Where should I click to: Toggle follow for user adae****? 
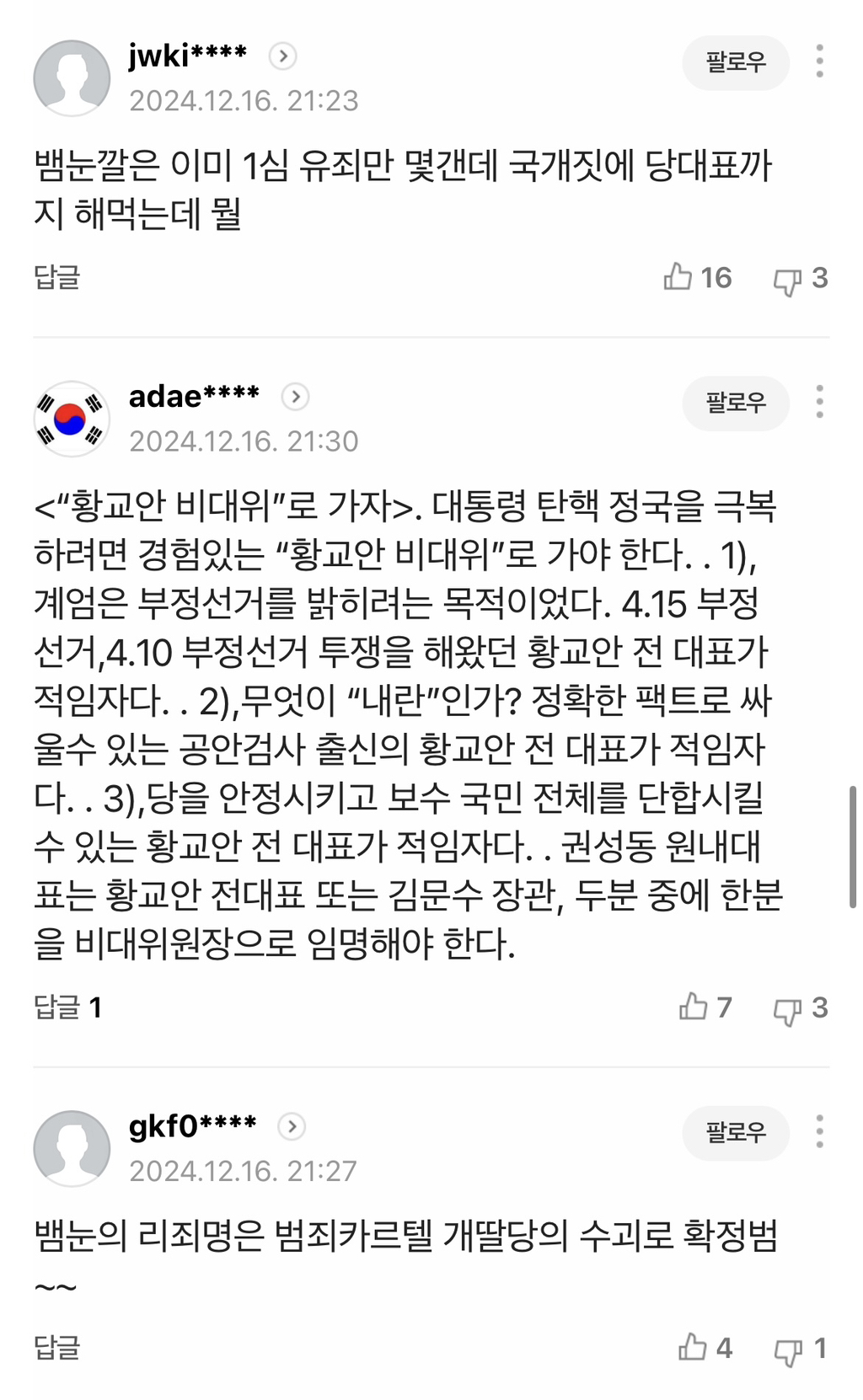[x=735, y=403]
